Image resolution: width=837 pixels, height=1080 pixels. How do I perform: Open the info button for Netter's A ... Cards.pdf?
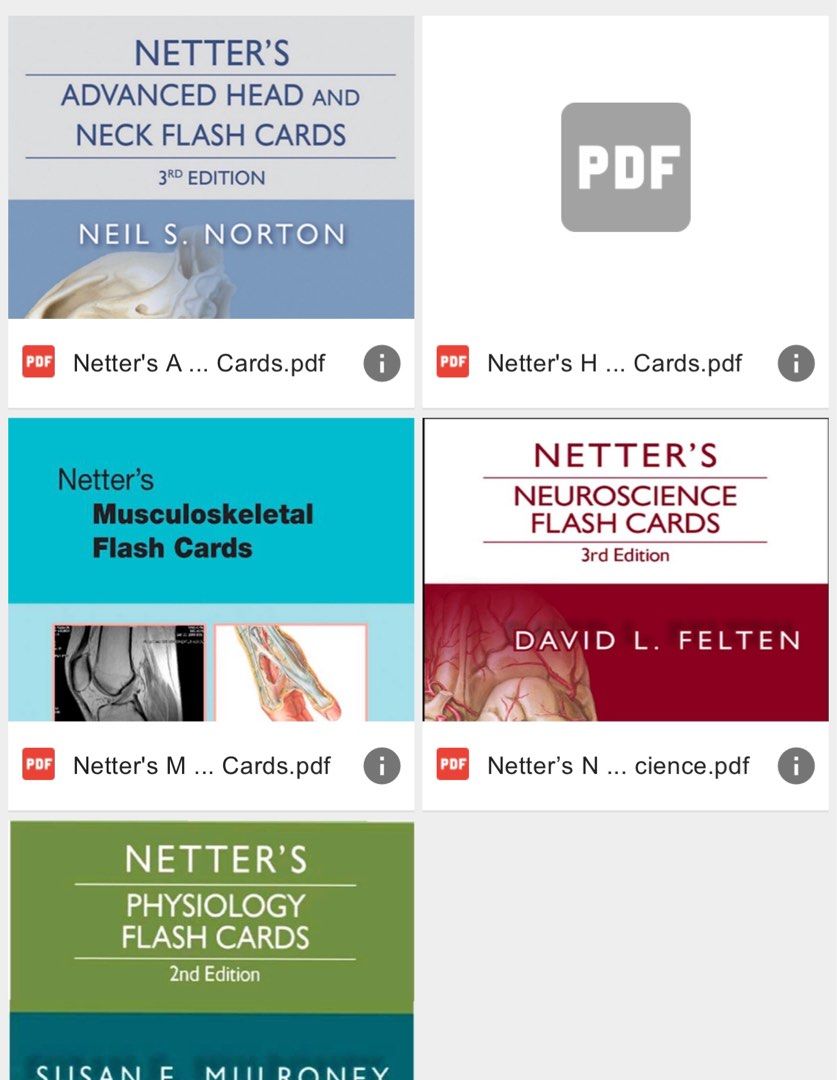(x=380, y=365)
